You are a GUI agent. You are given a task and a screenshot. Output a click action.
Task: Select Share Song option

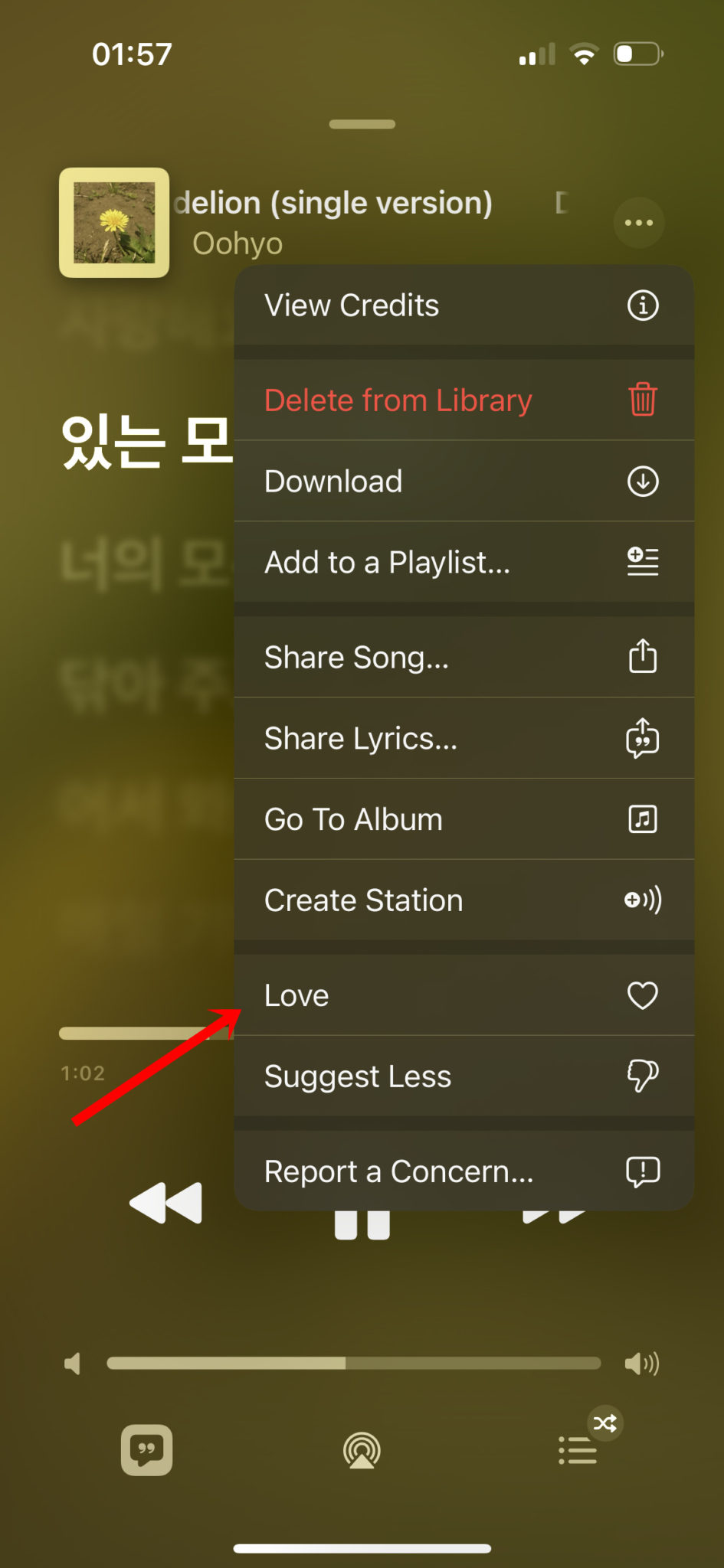464,658
